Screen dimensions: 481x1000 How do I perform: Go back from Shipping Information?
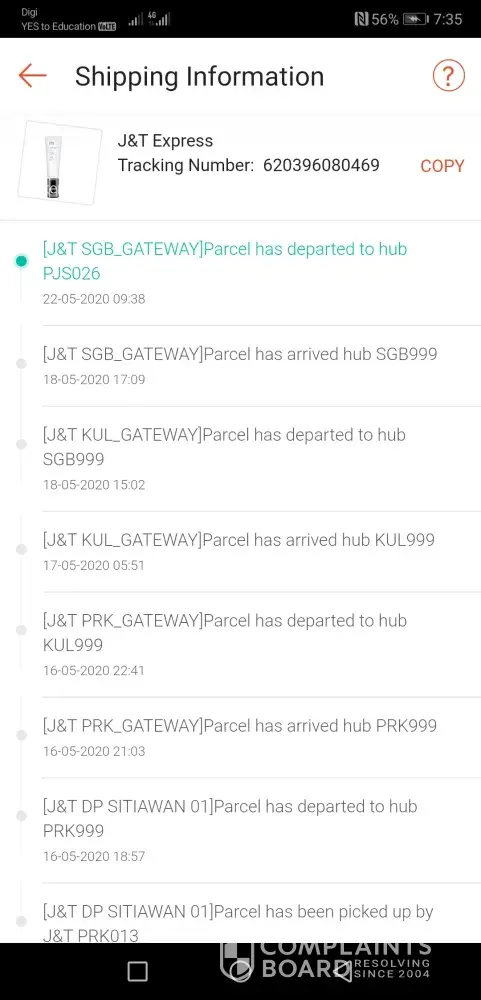pos(33,76)
